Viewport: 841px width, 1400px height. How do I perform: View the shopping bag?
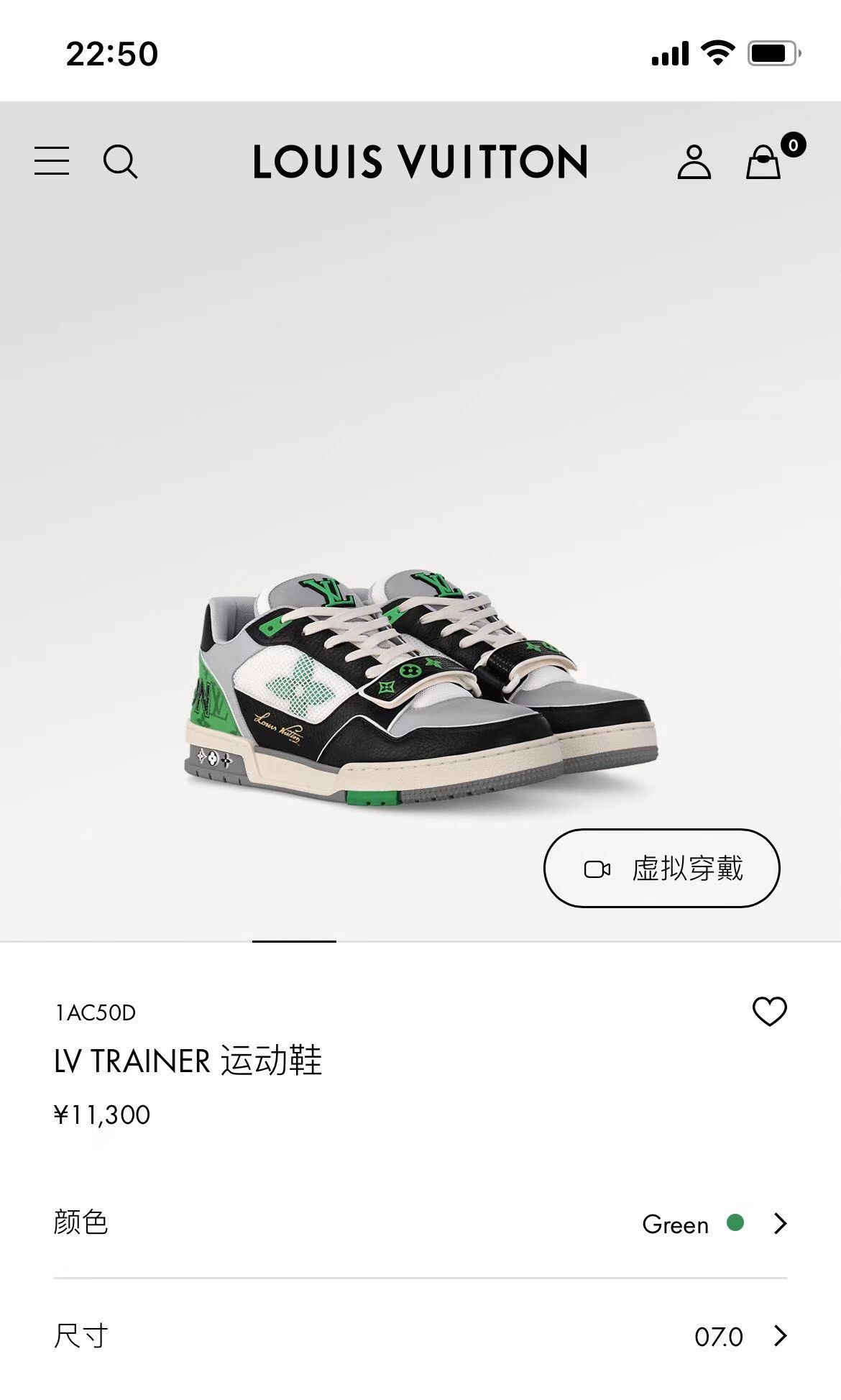(763, 161)
